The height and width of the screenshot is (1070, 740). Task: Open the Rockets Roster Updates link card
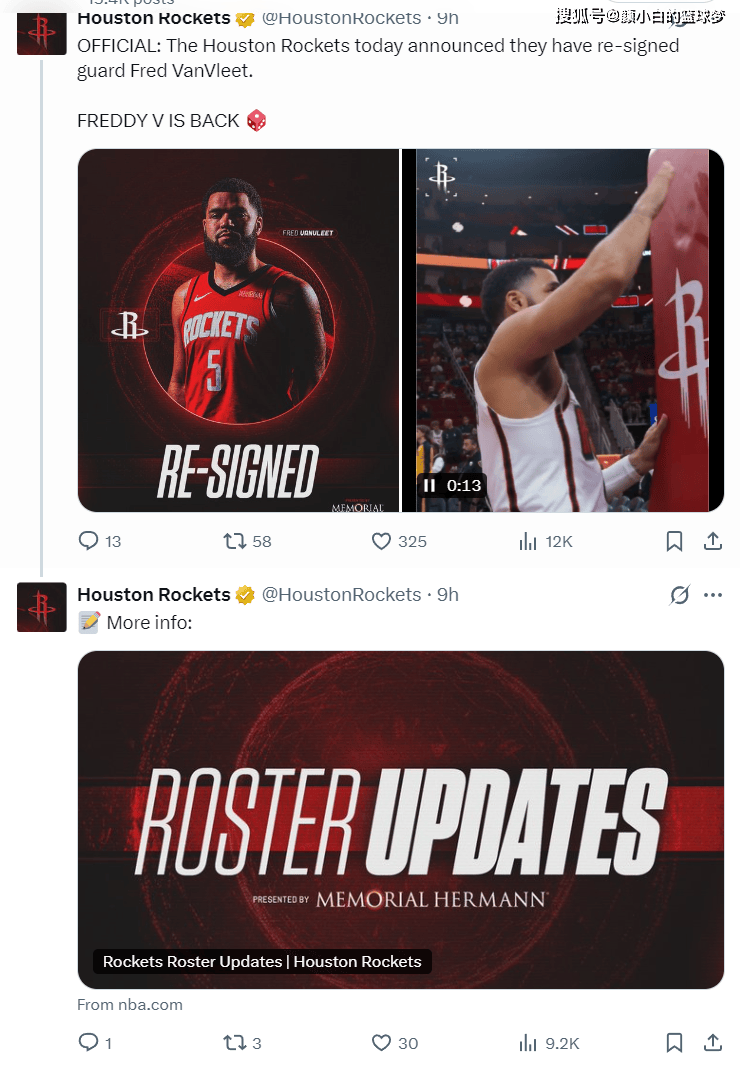pos(400,820)
